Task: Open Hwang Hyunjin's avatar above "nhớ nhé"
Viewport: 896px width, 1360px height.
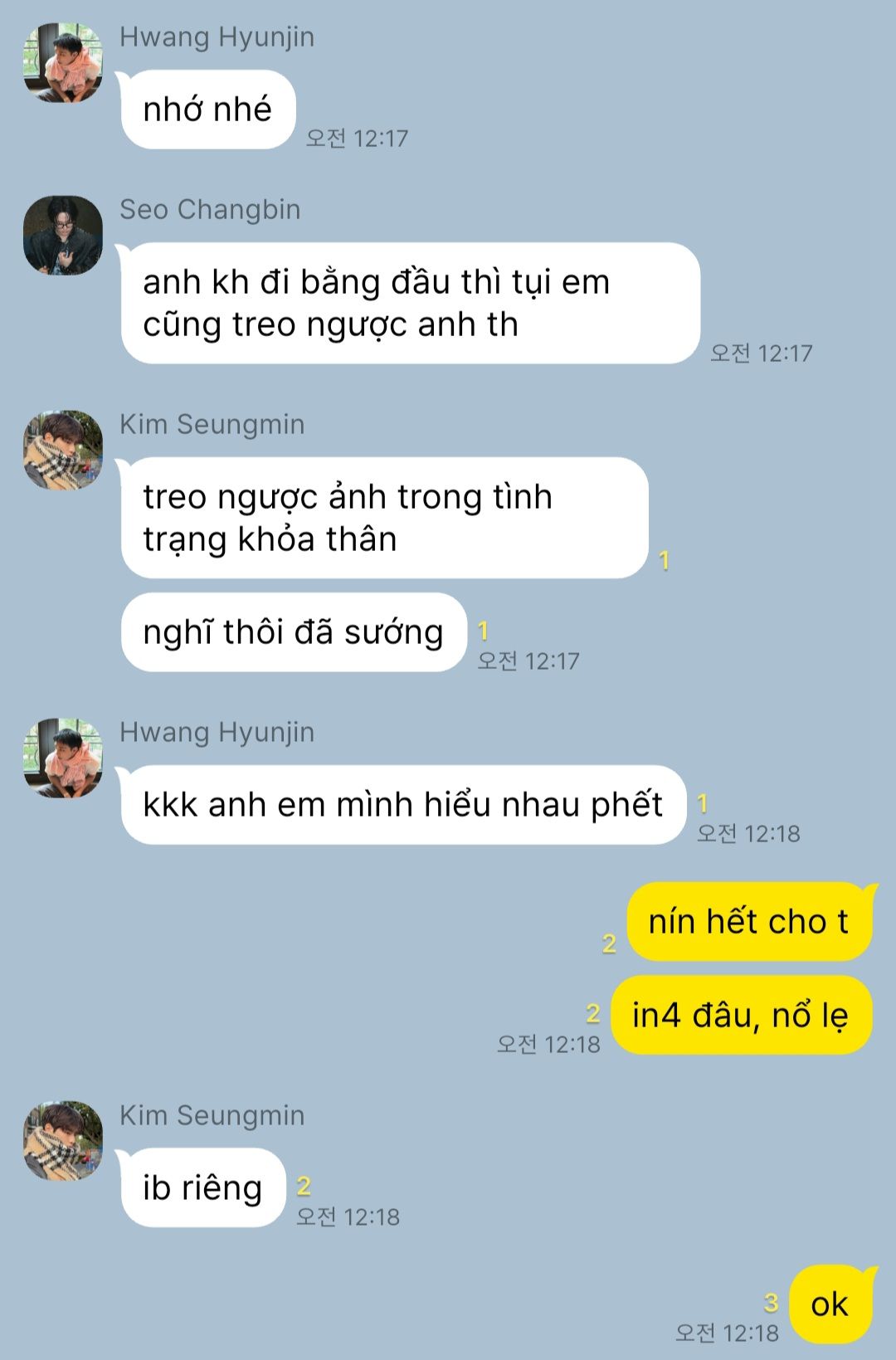Action: [x=63, y=63]
